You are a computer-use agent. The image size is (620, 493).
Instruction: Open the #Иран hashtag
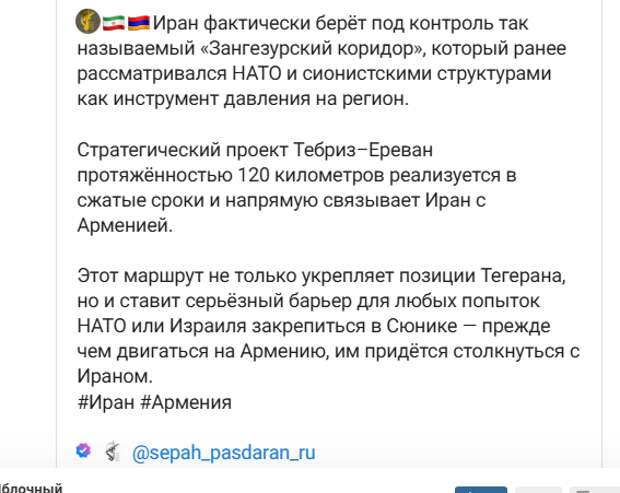(105, 402)
